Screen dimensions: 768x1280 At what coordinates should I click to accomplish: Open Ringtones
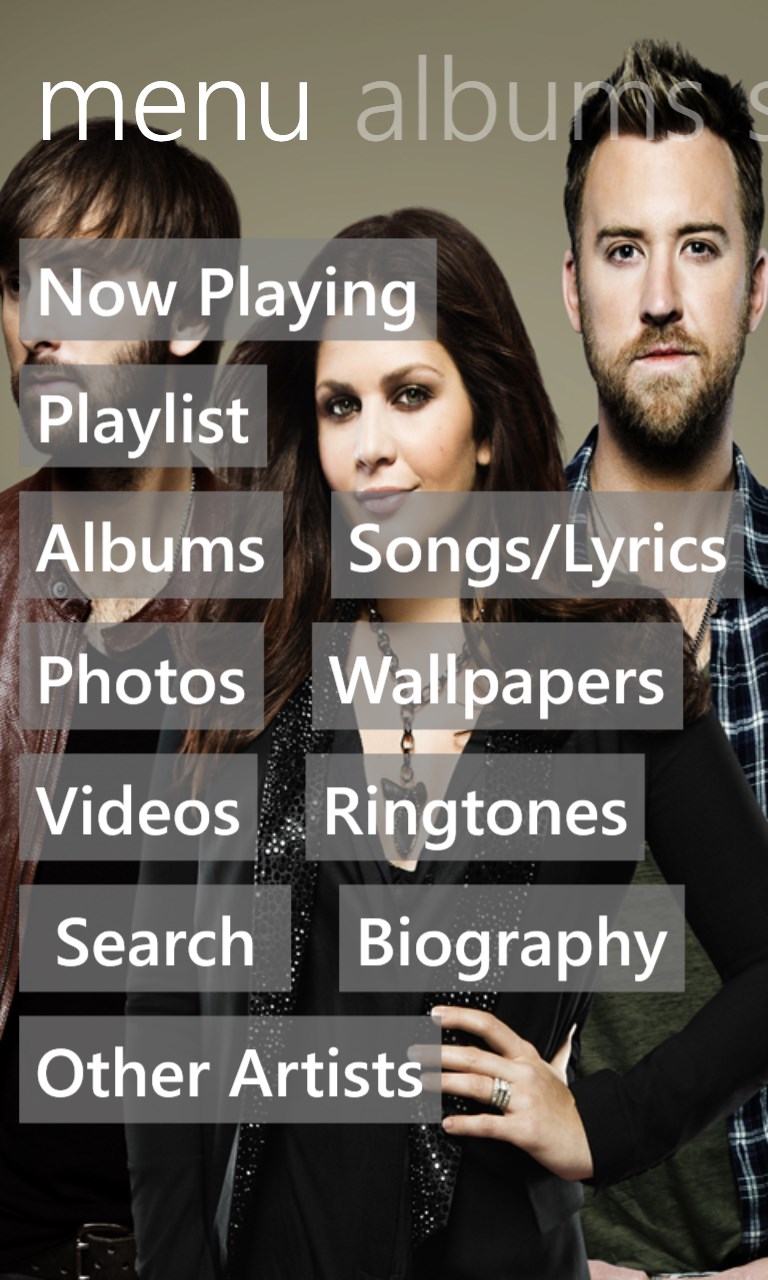[x=475, y=808]
